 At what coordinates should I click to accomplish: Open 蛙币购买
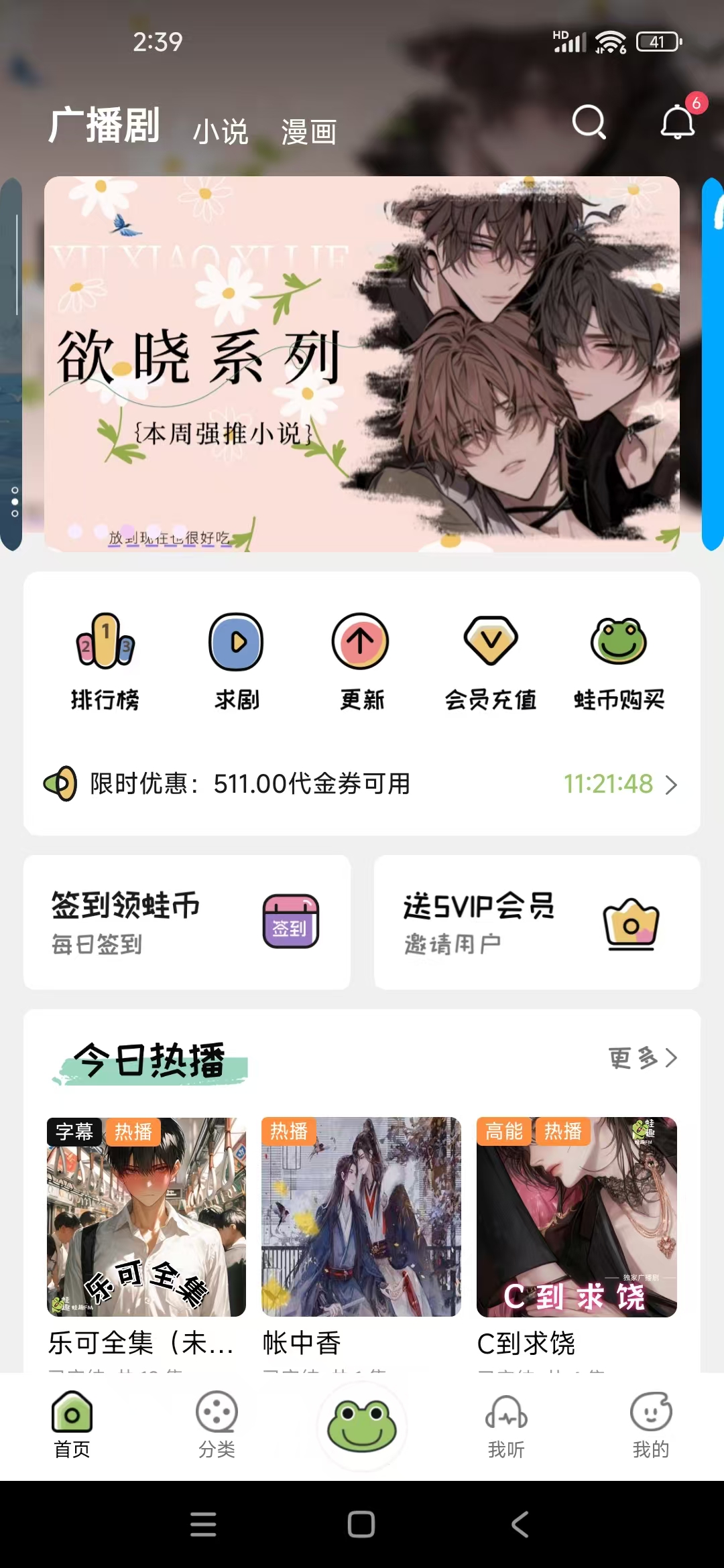pos(618,661)
